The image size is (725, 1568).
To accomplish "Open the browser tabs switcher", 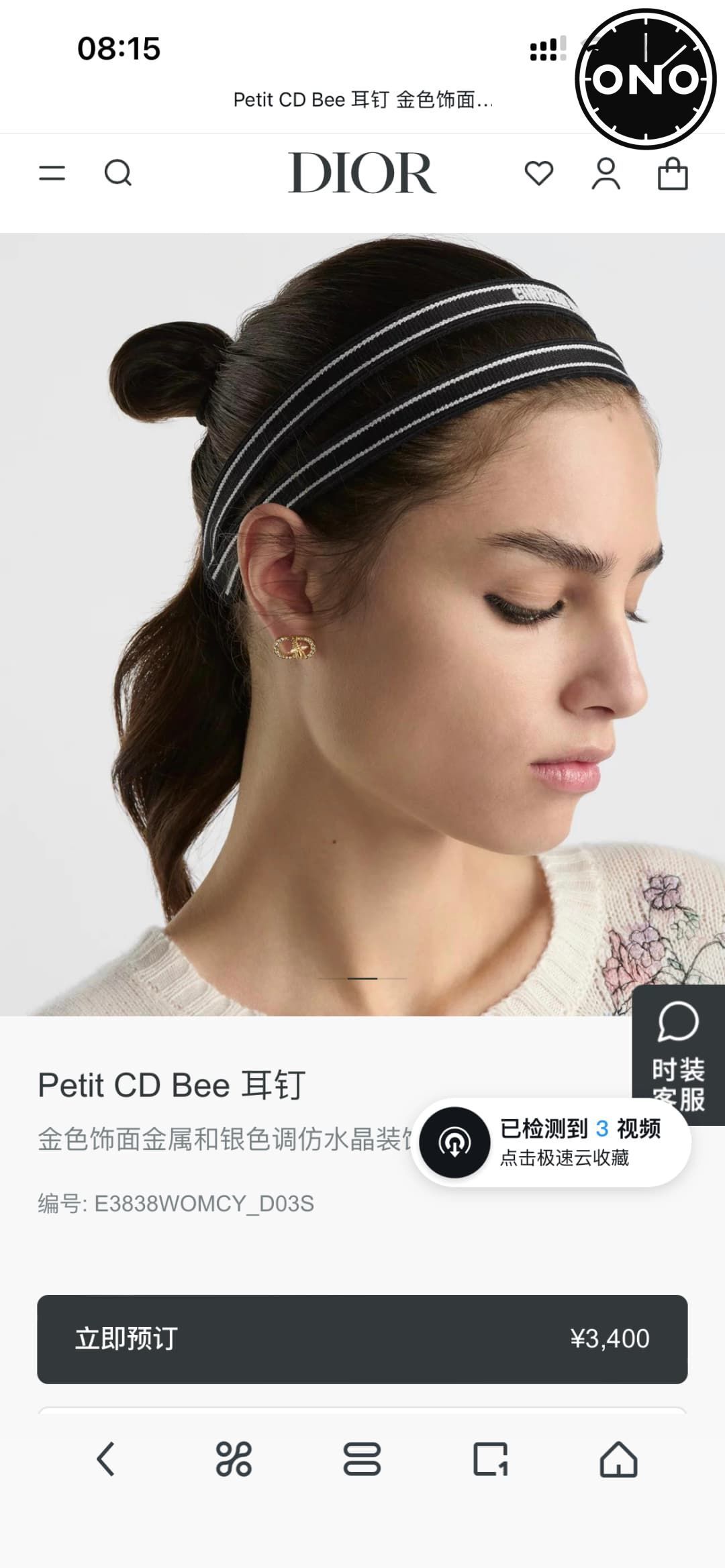I will [491, 1459].
